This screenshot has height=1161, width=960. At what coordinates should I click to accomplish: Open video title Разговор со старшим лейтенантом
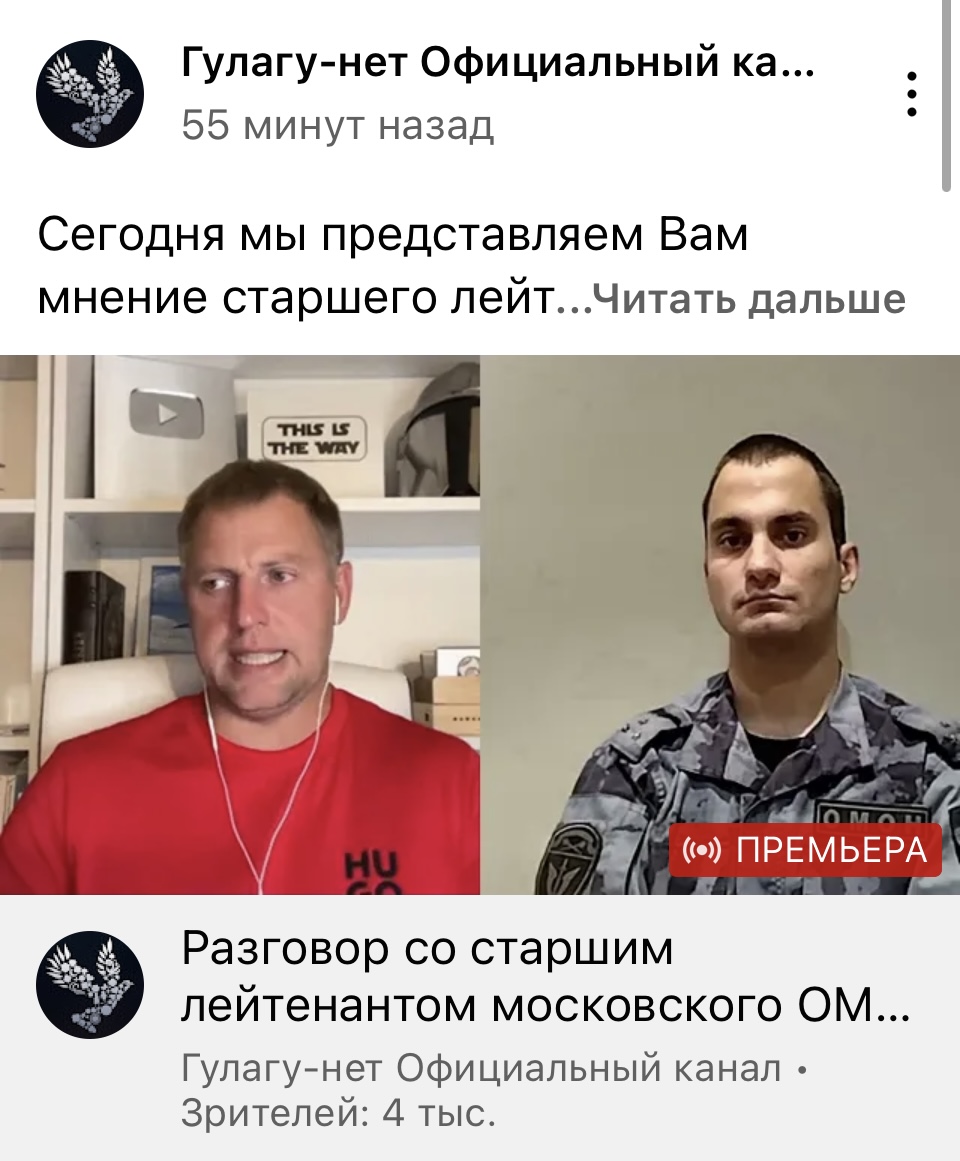545,977
